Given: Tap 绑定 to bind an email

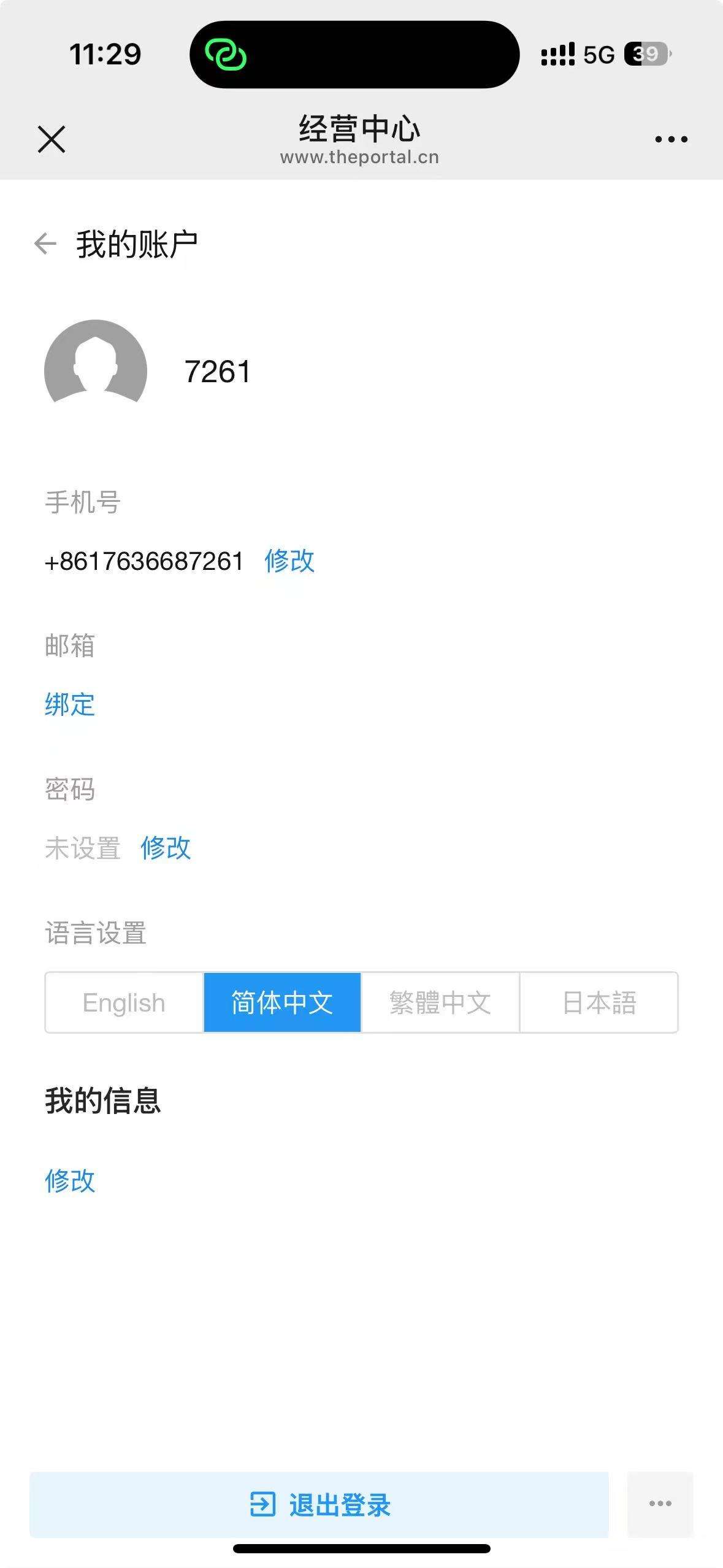Looking at the screenshot, I should [70, 704].
